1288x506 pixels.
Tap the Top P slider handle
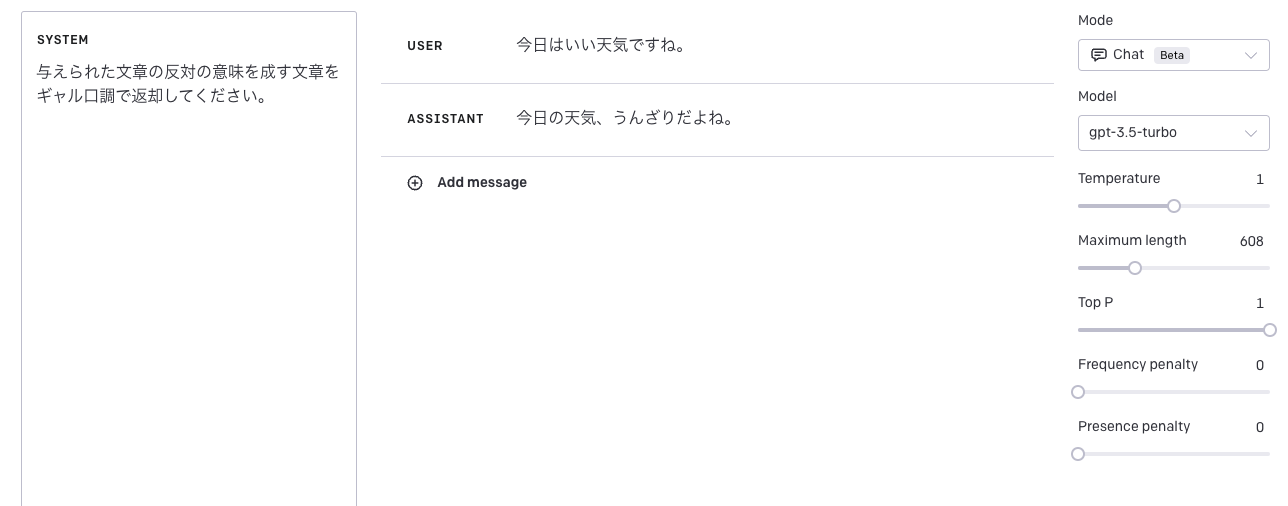[1269, 330]
